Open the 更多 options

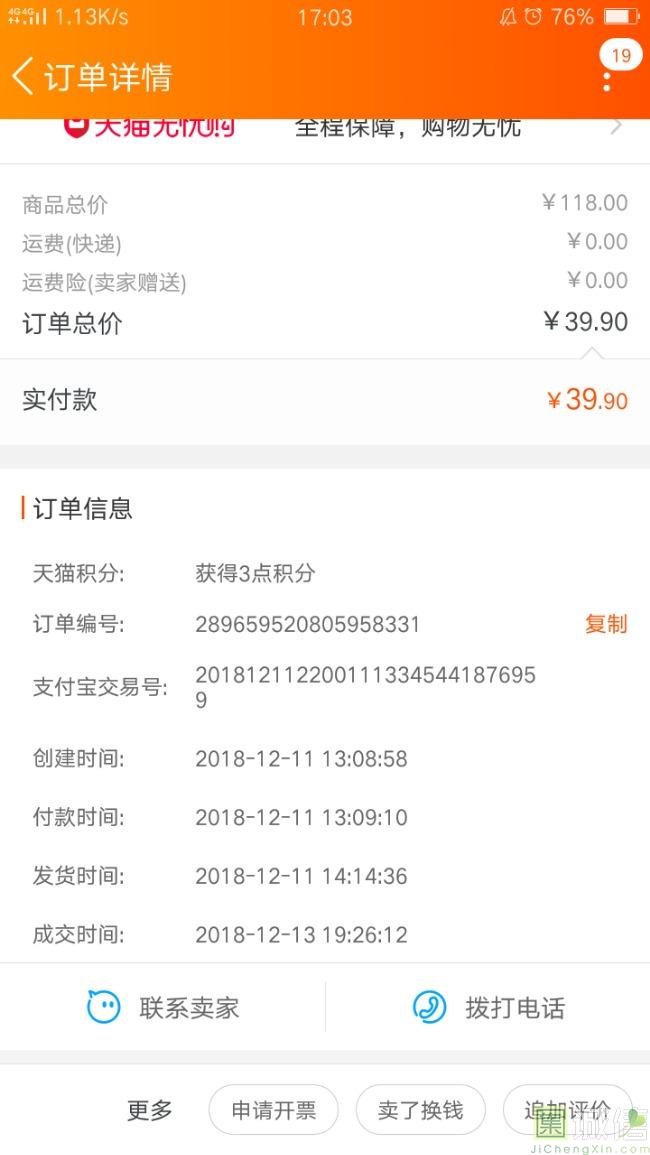pos(150,1109)
